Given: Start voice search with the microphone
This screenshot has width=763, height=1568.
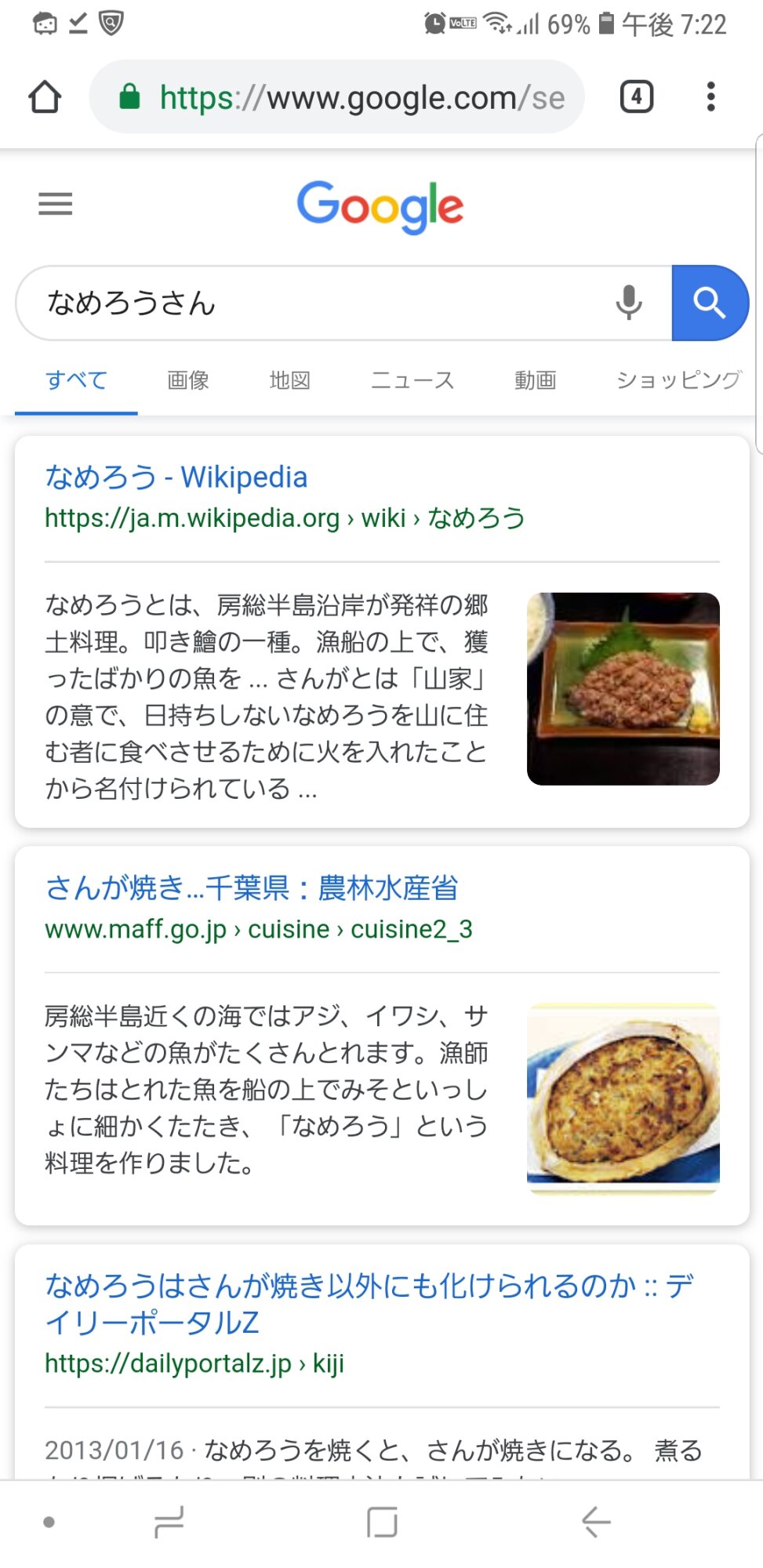Looking at the screenshot, I should [628, 303].
